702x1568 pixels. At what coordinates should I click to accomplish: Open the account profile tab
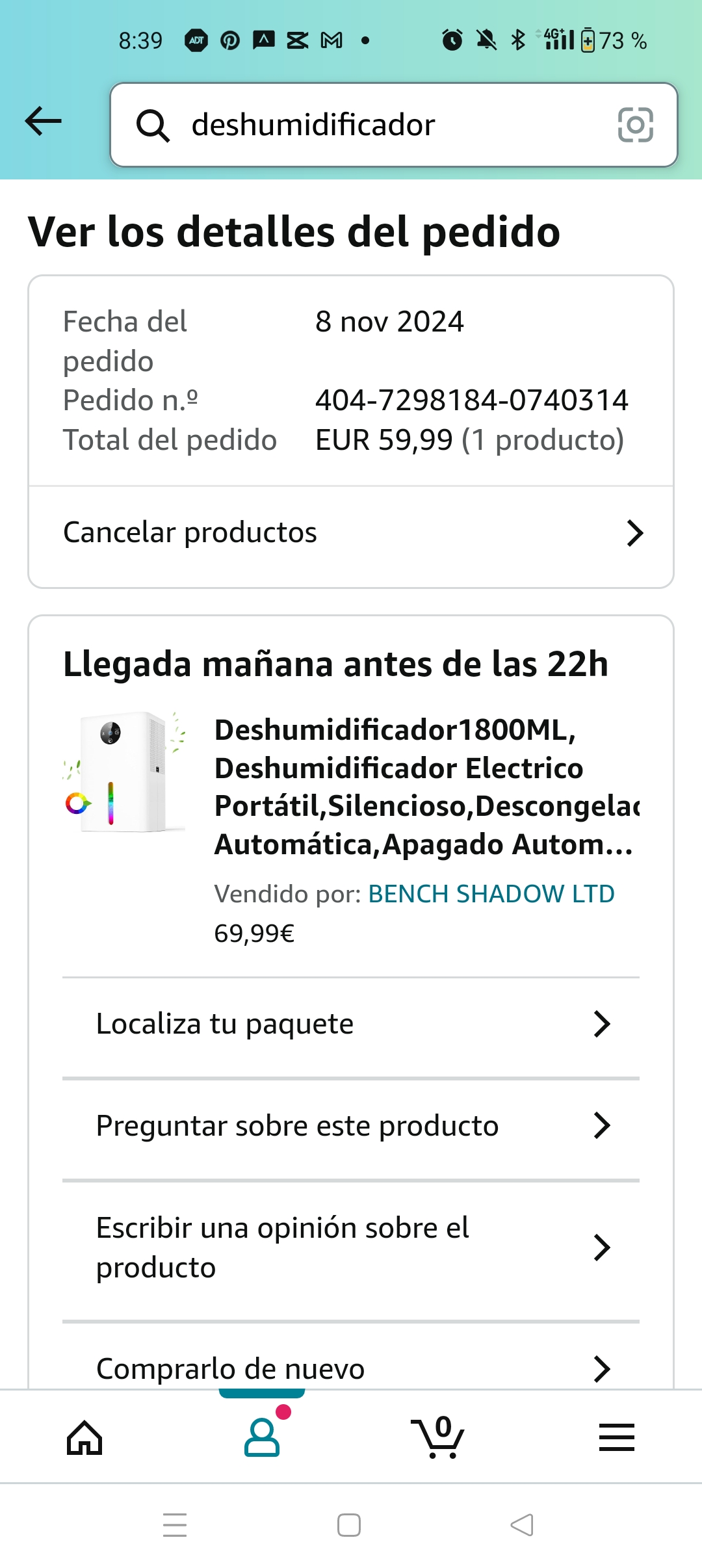[x=262, y=1437]
